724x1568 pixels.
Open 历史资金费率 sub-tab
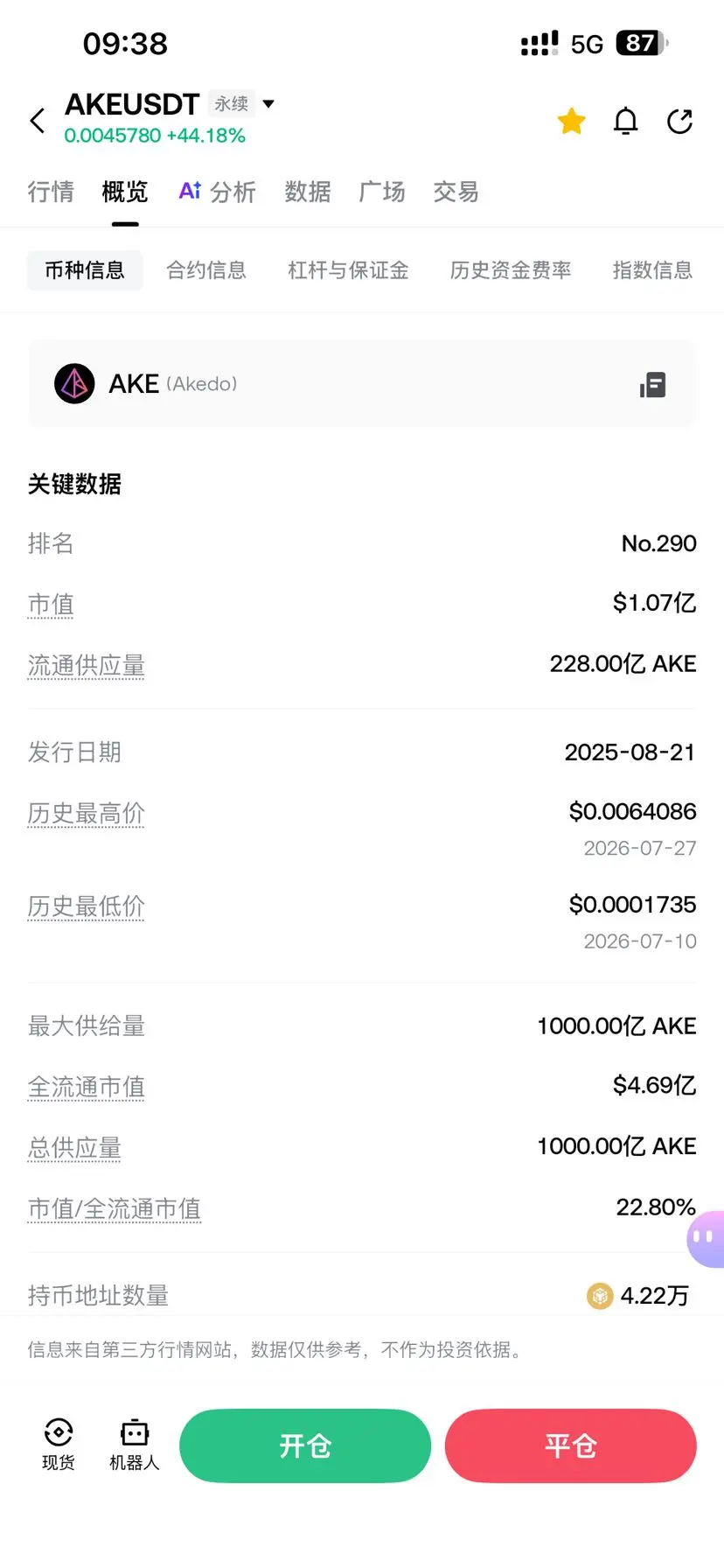(x=511, y=269)
